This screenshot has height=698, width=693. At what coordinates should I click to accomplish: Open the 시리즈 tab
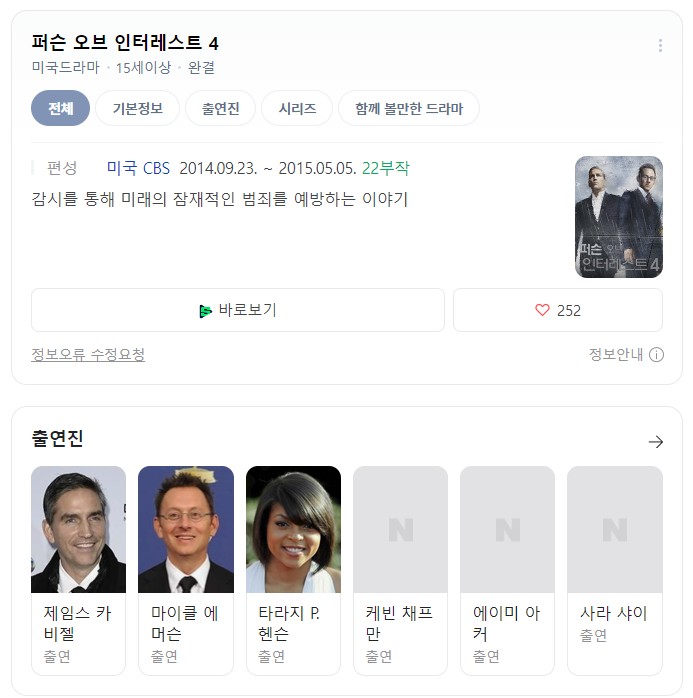[297, 108]
